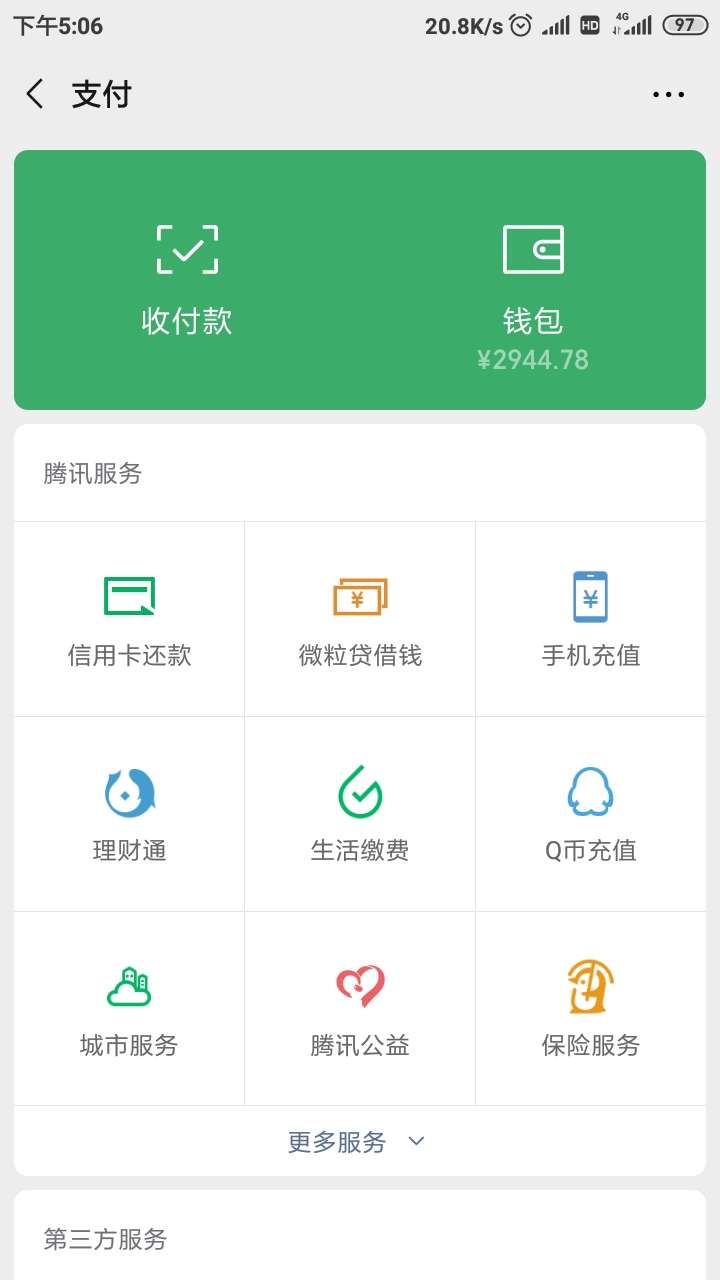The height and width of the screenshot is (1280, 720).
Task: Select 信用卡还款
Action: click(x=129, y=619)
